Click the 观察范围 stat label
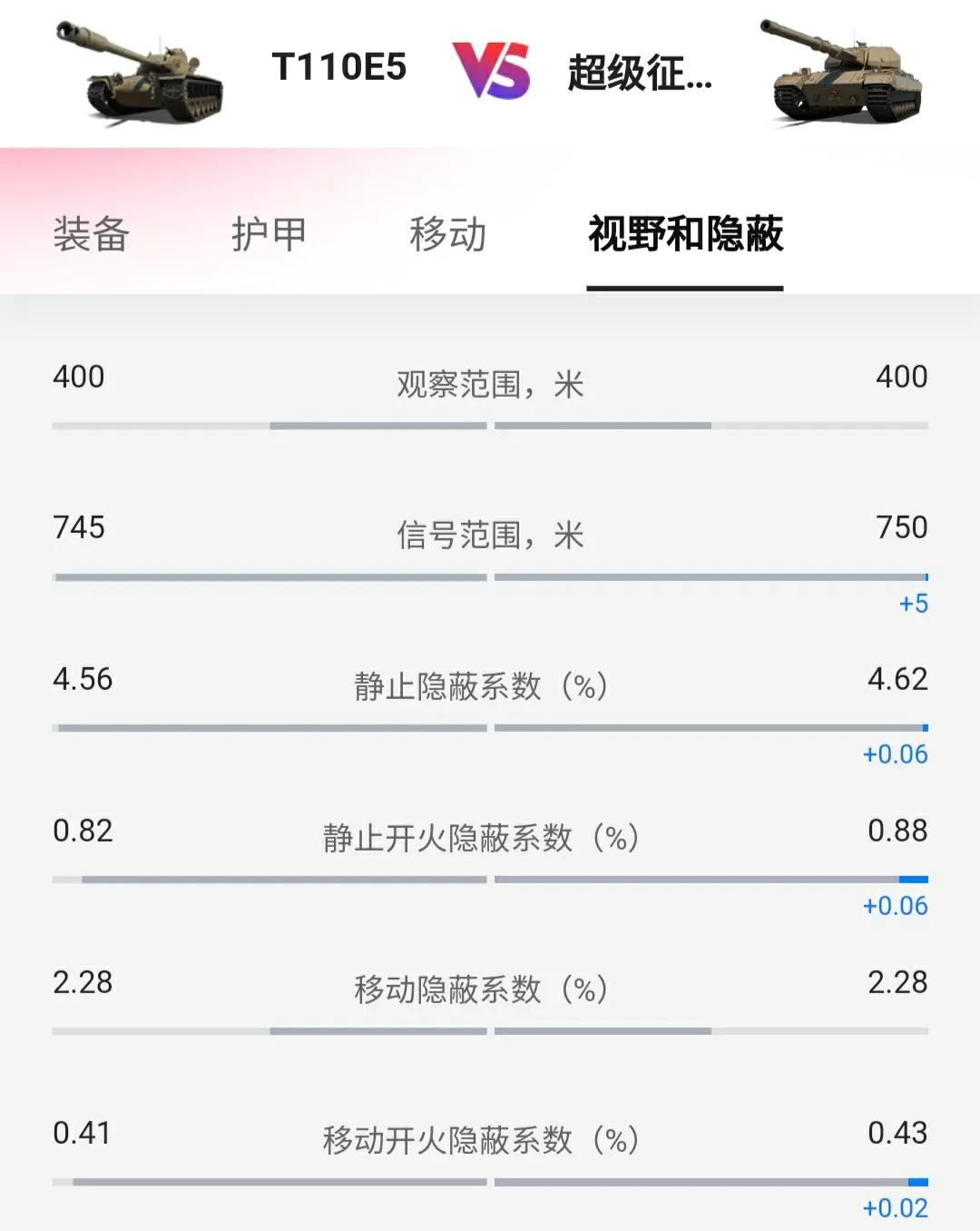This screenshot has height=1231, width=980. click(x=490, y=383)
